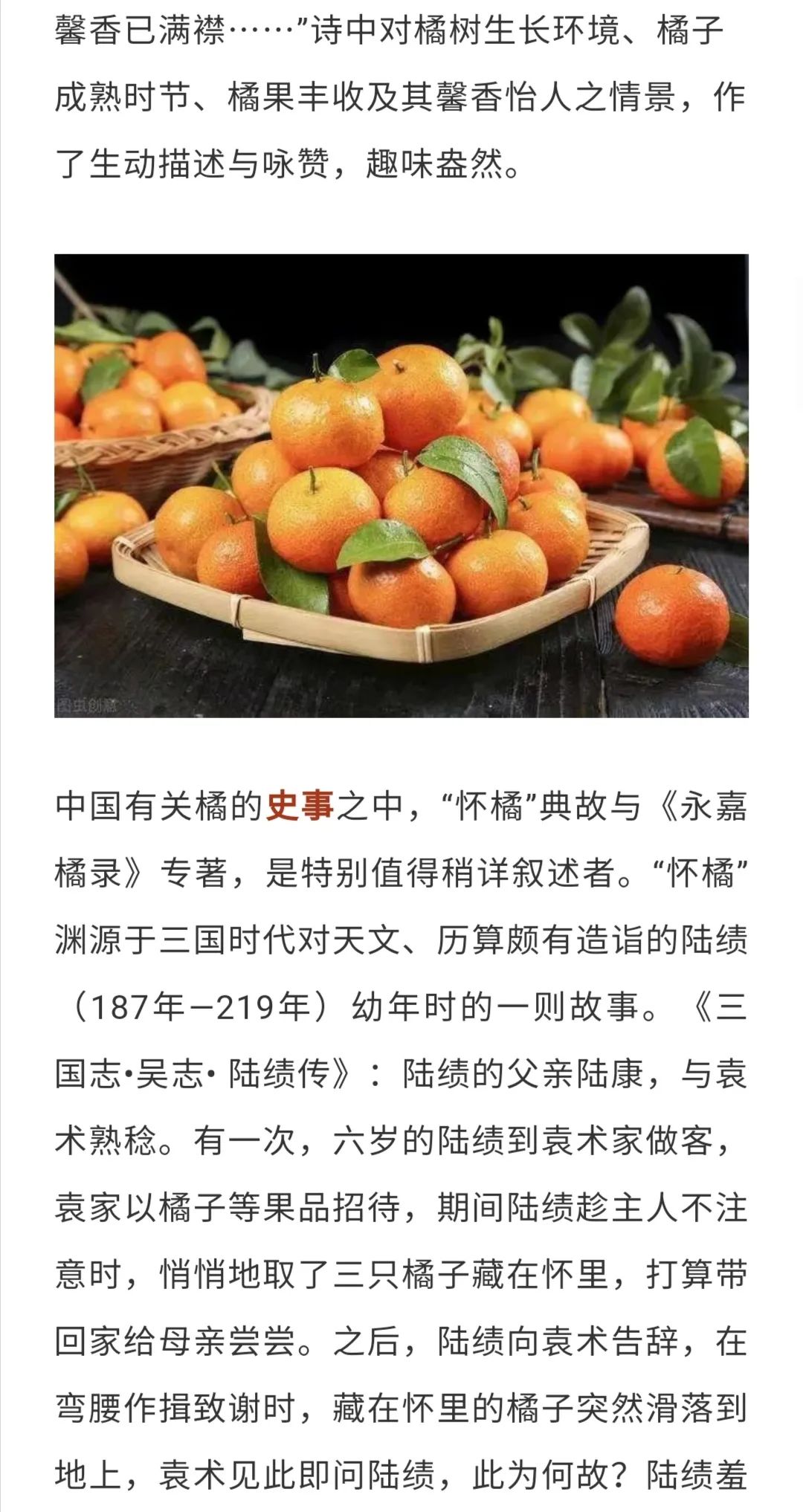The width and height of the screenshot is (803, 1512).
Task: Open the mandarin oranges photo in the article
Action: pyautogui.click(x=401, y=485)
